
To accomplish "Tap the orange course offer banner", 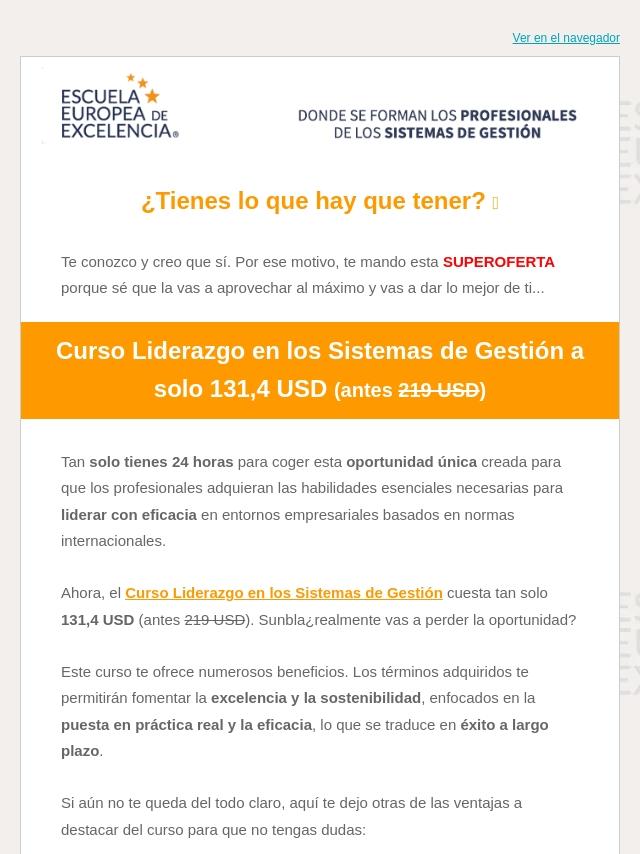I will coord(320,370).
